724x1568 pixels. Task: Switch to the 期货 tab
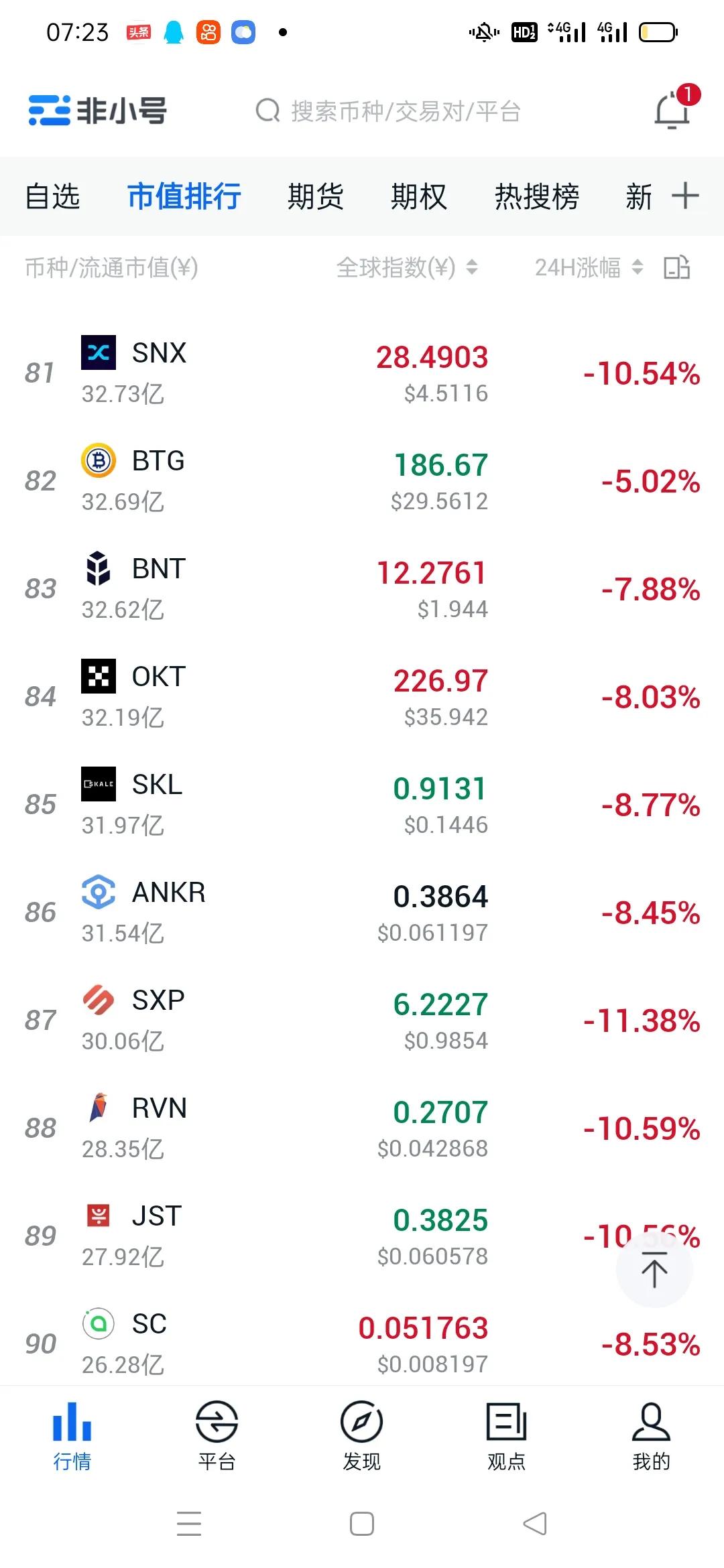coord(316,196)
